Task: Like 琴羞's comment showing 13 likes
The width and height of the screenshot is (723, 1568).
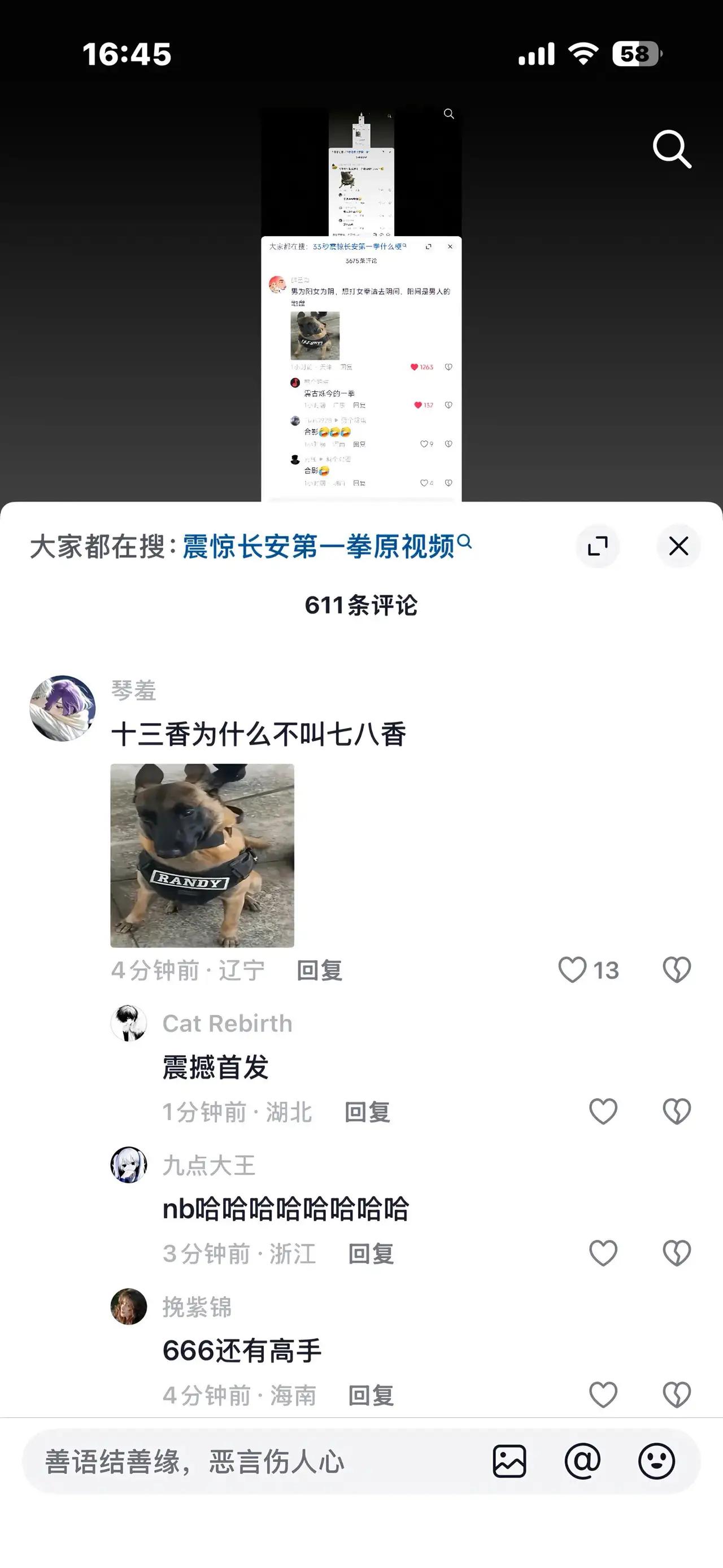Action: (573, 970)
